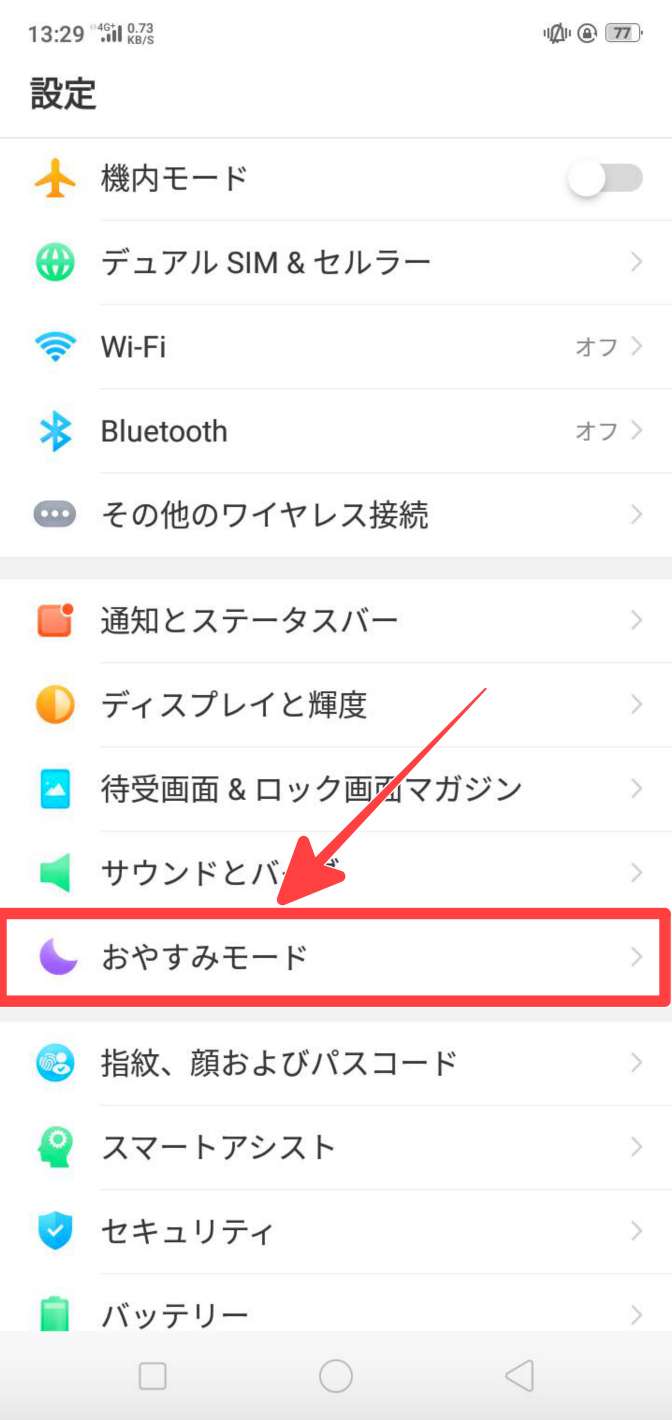Screen dimensions: 672x1420
Task: Open おやすみモード settings
Action: coord(336,957)
